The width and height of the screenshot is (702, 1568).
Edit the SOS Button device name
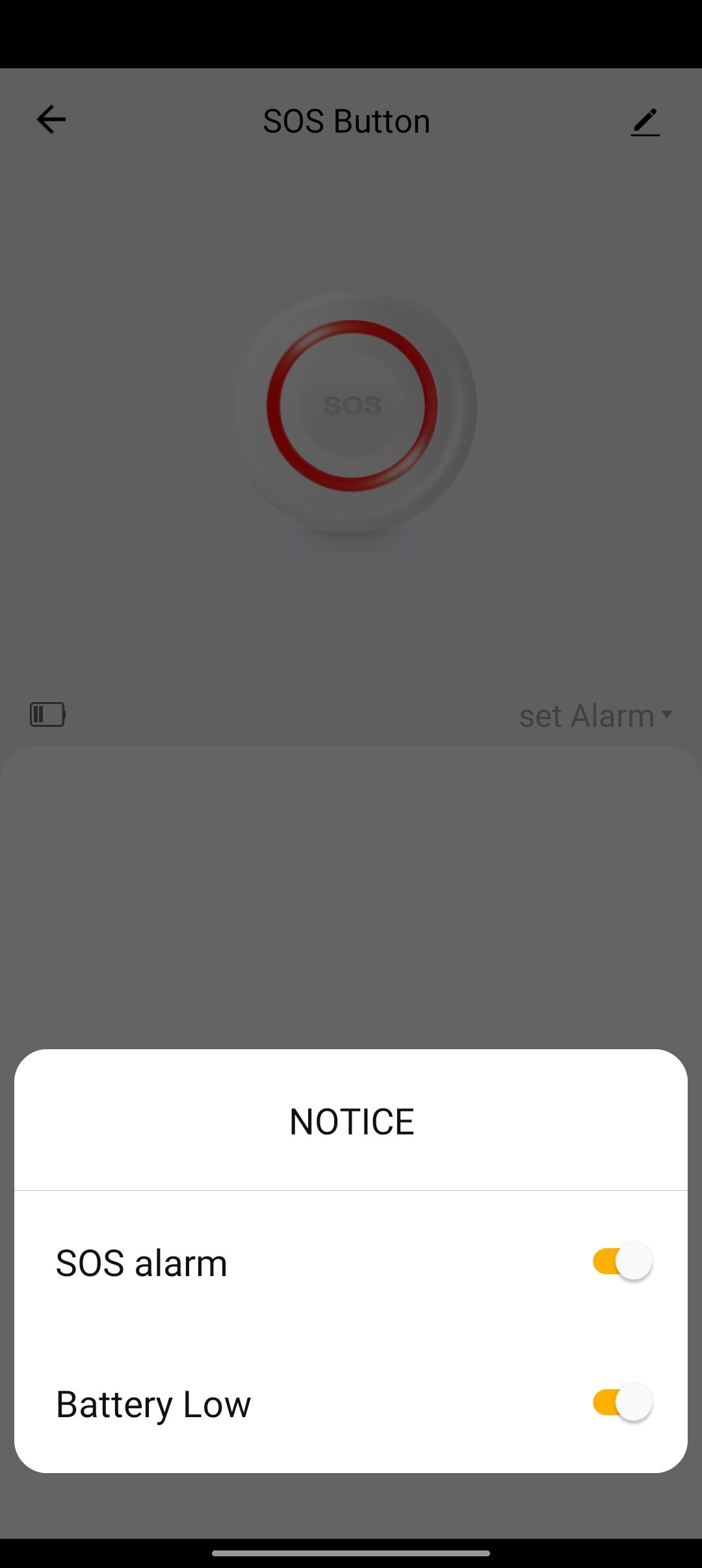click(645, 122)
